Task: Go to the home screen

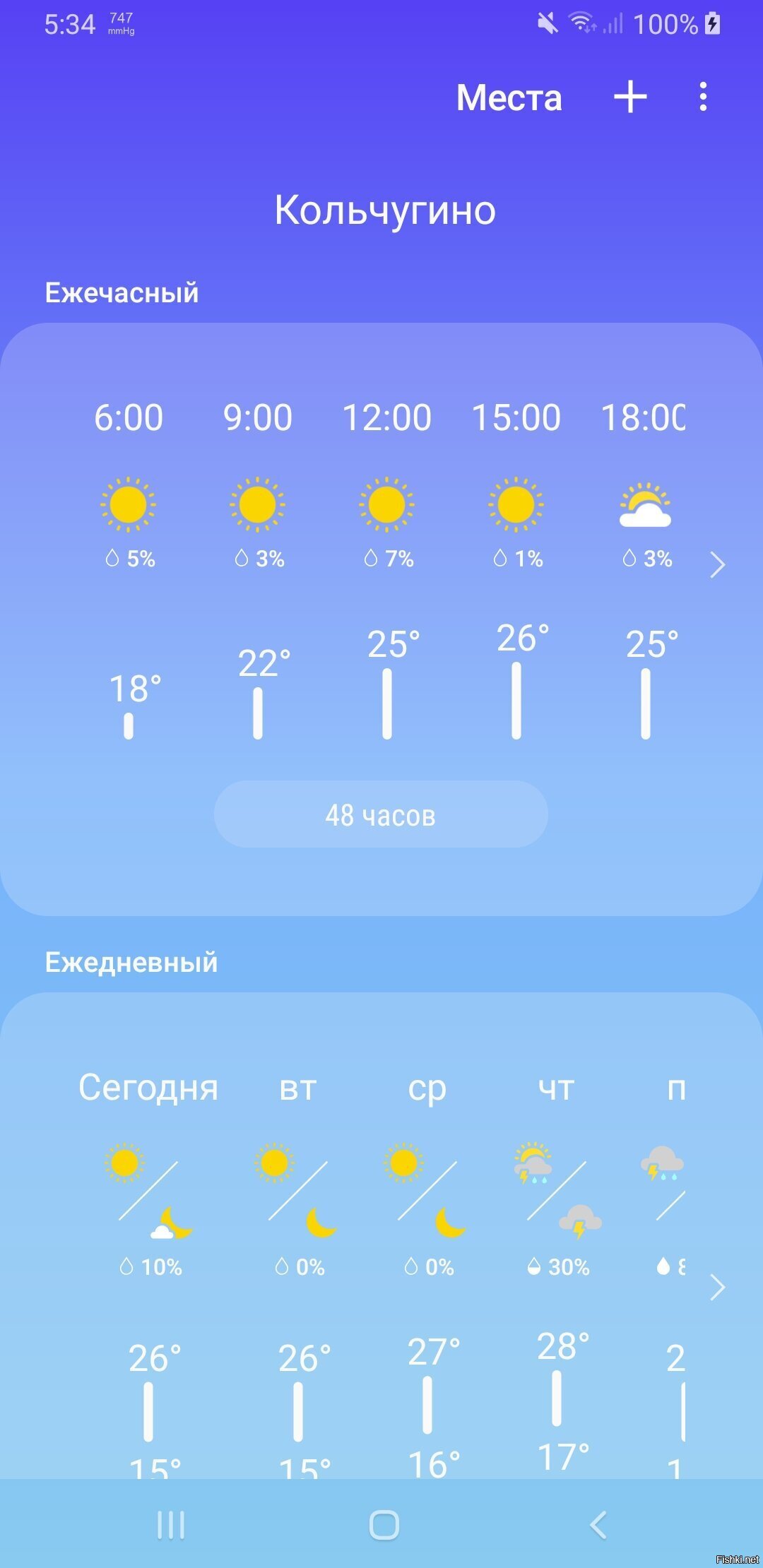Action: click(384, 1525)
